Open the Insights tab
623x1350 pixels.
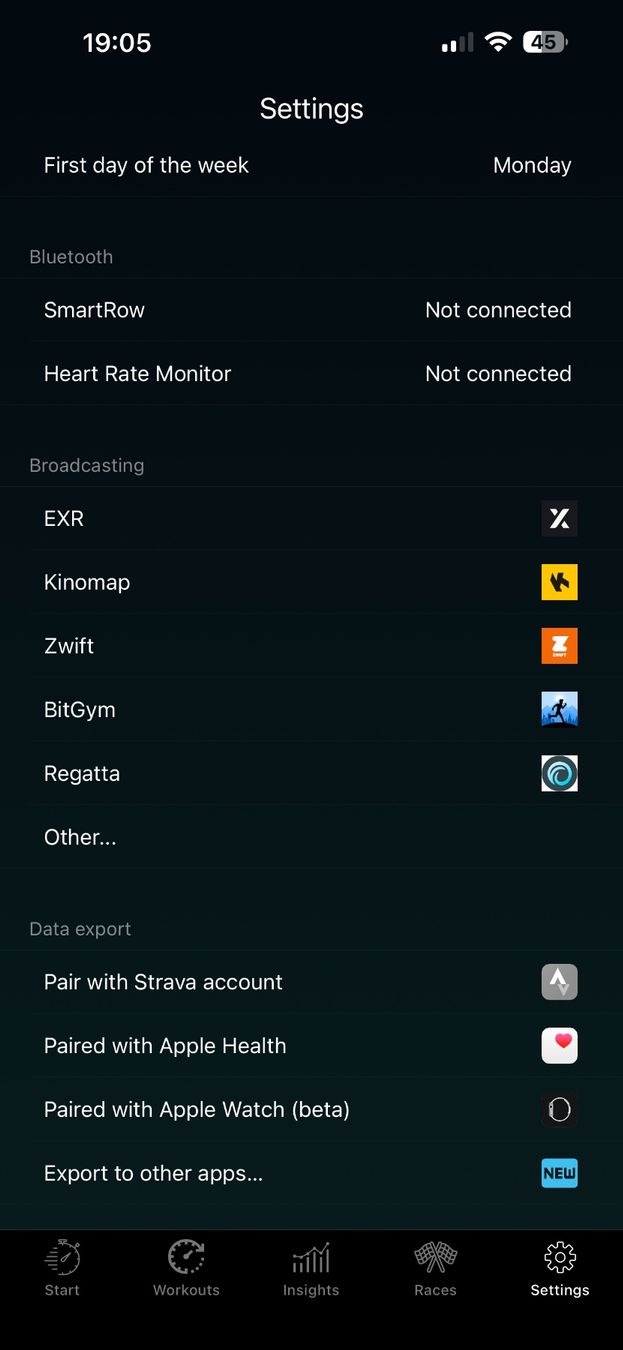[x=311, y=1268]
